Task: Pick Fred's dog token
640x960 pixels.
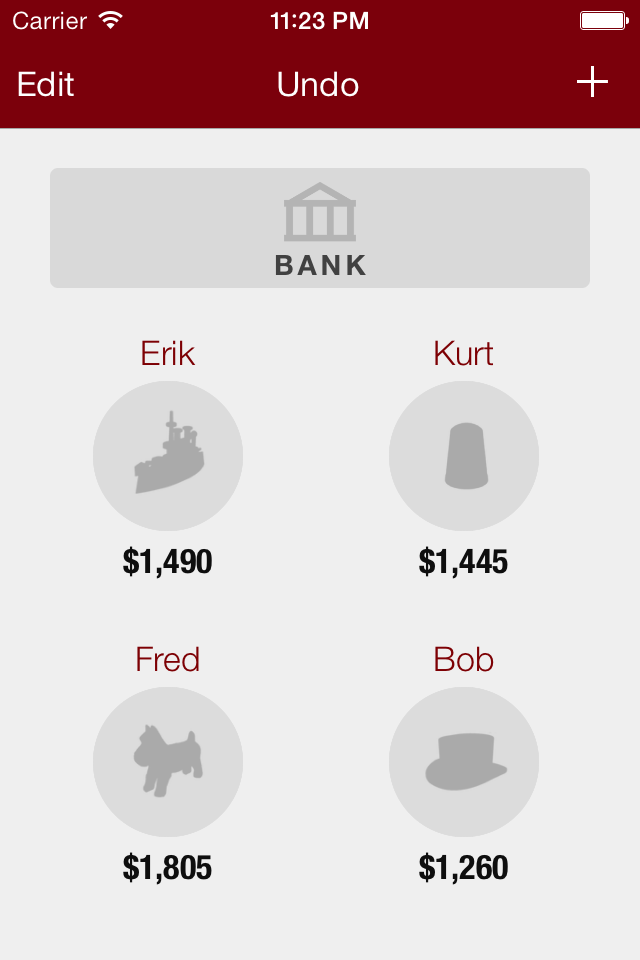Action: point(168,762)
